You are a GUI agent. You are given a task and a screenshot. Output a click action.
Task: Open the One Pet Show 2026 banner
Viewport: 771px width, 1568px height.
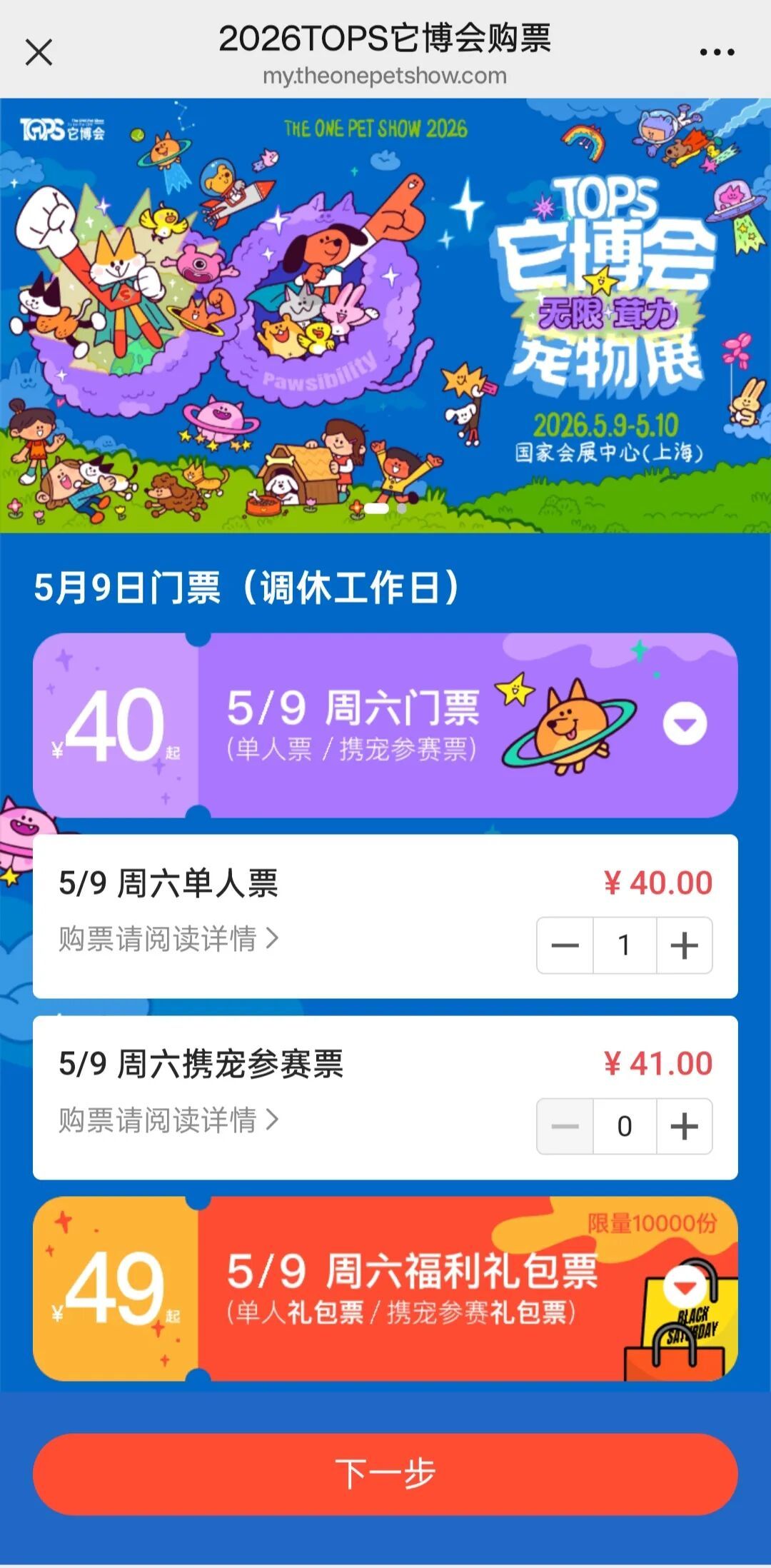click(x=385, y=316)
